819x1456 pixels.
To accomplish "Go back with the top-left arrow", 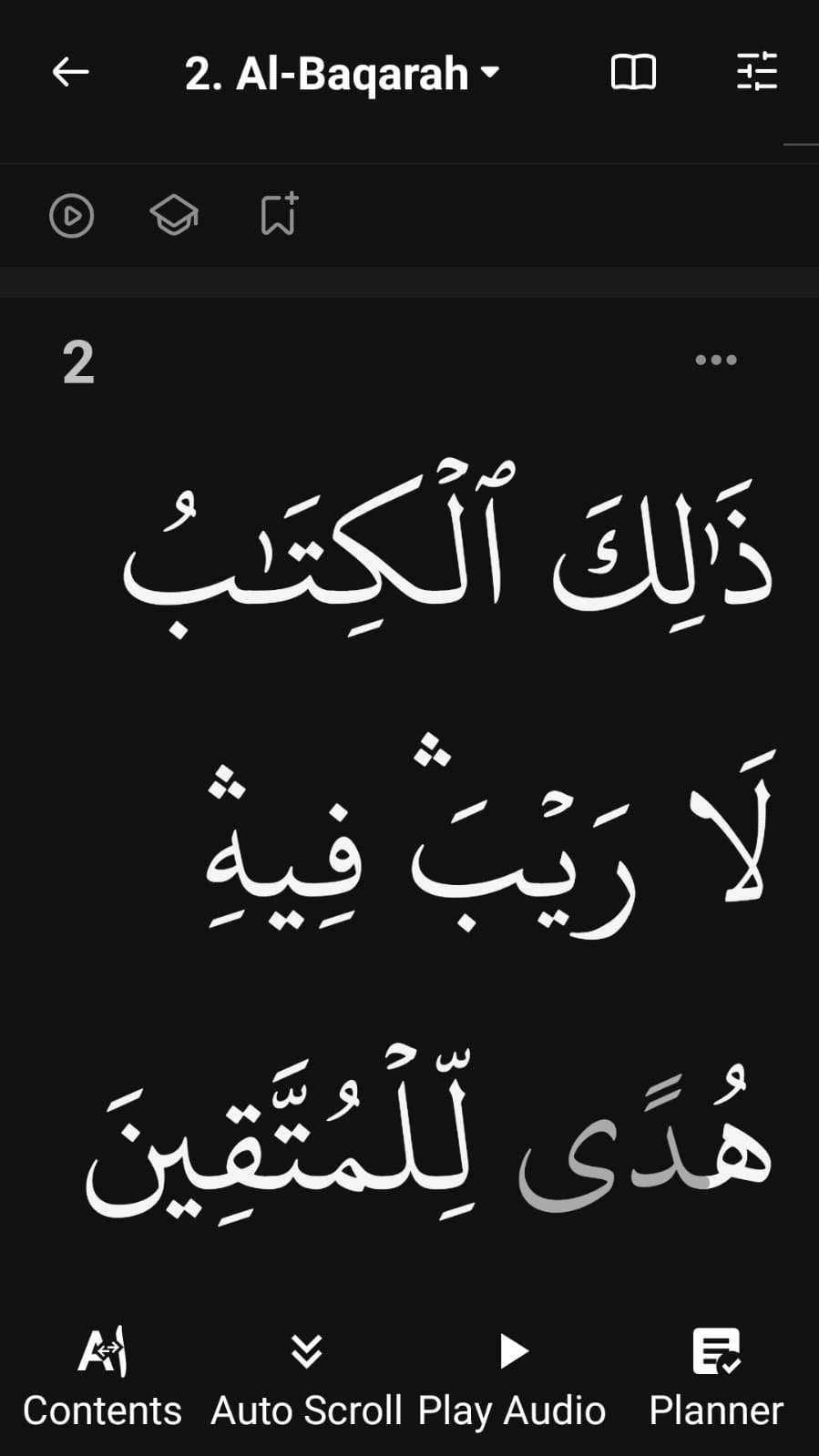I will click(70, 72).
